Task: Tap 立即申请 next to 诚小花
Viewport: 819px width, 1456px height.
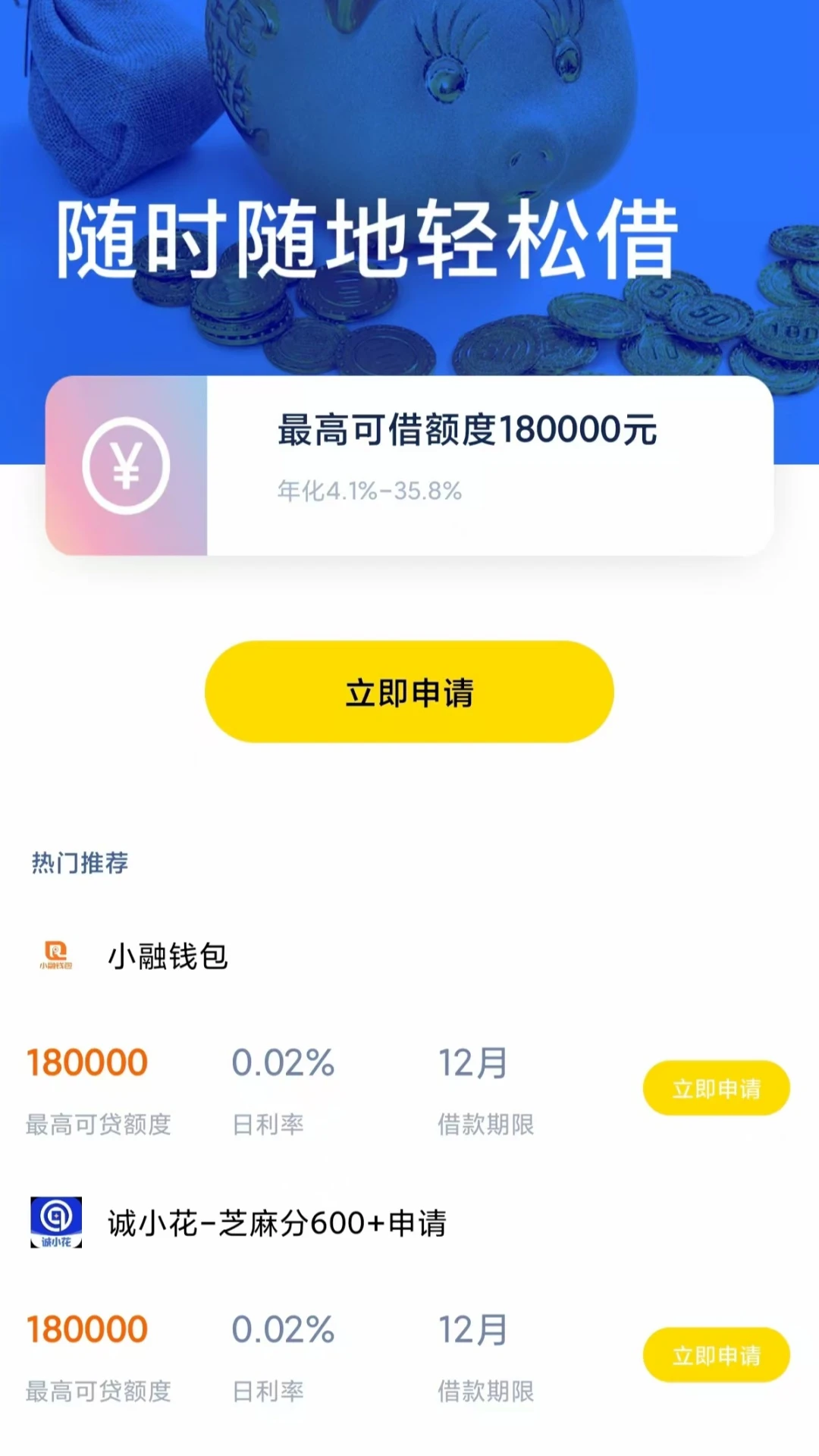Action: coord(717,1354)
